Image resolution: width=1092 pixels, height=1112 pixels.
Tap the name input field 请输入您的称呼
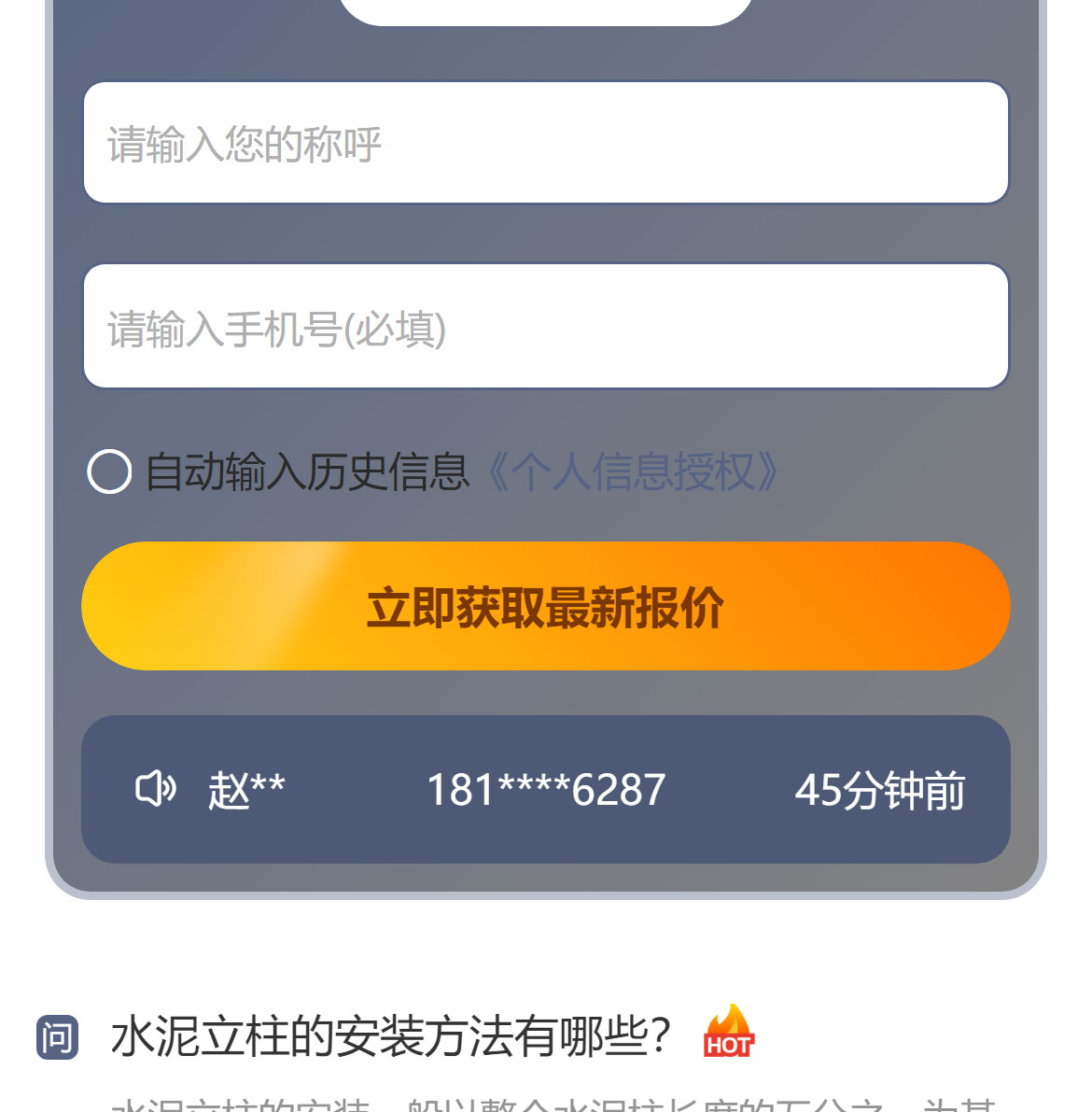(x=546, y=143)
